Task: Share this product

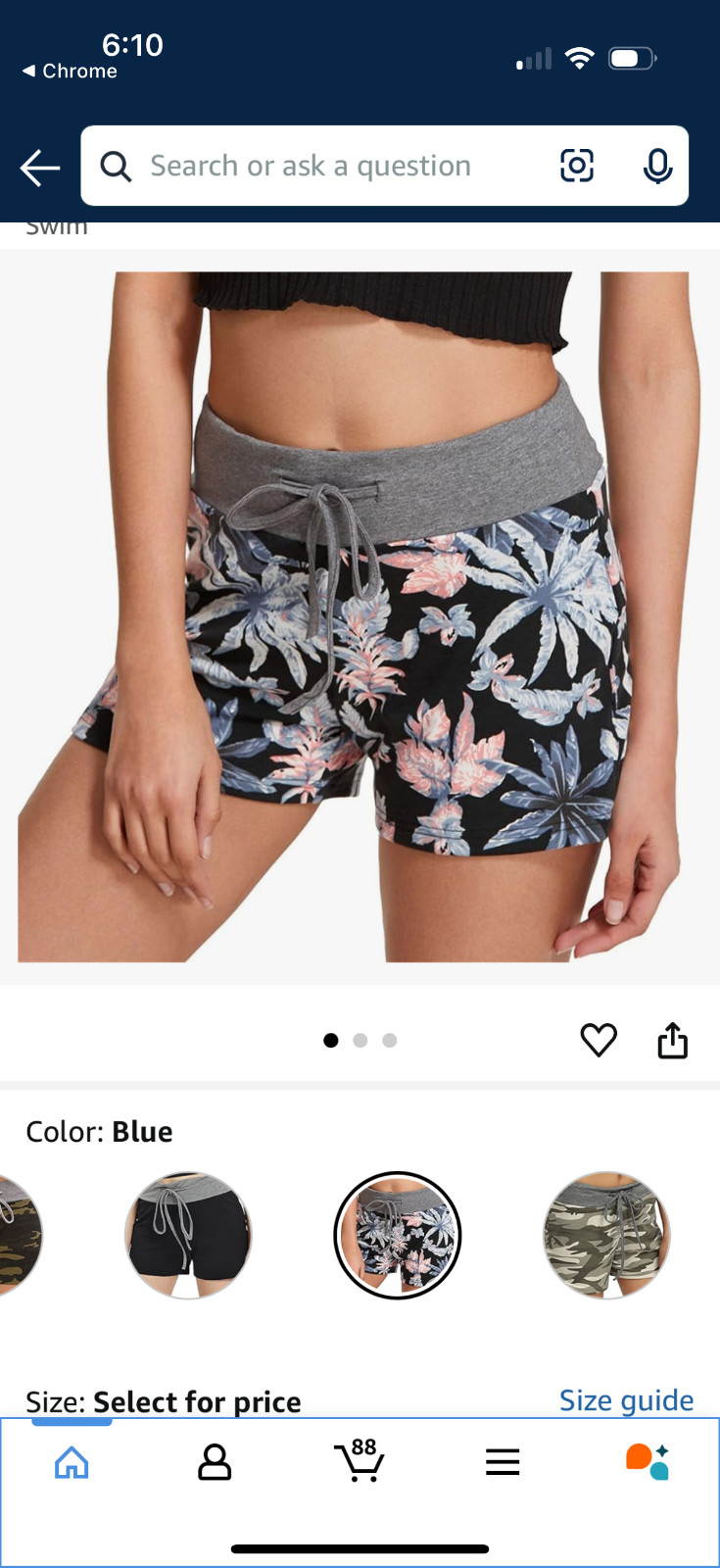Action: 672,1040
